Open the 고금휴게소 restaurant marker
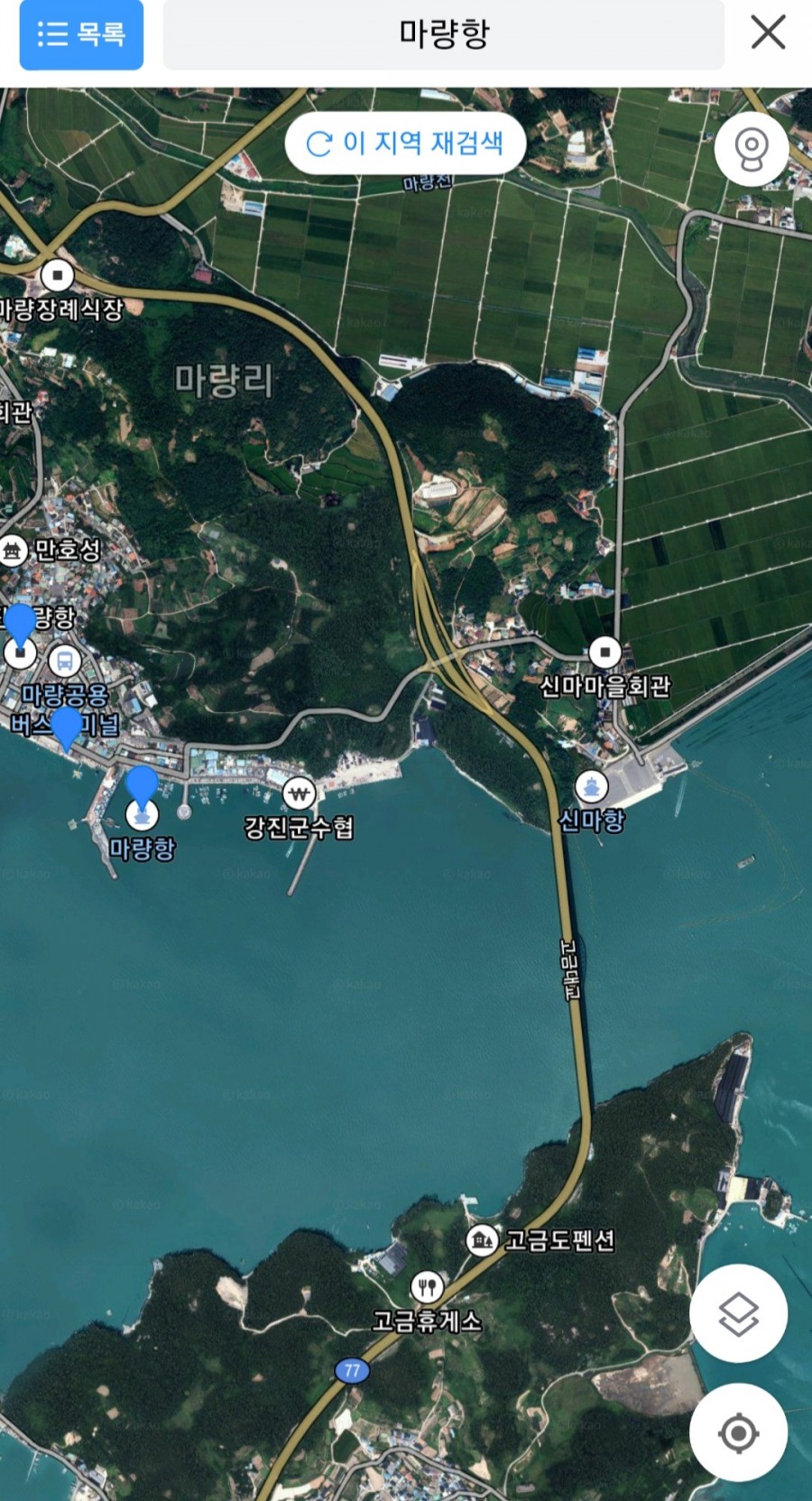 (x=427, y=1285)
